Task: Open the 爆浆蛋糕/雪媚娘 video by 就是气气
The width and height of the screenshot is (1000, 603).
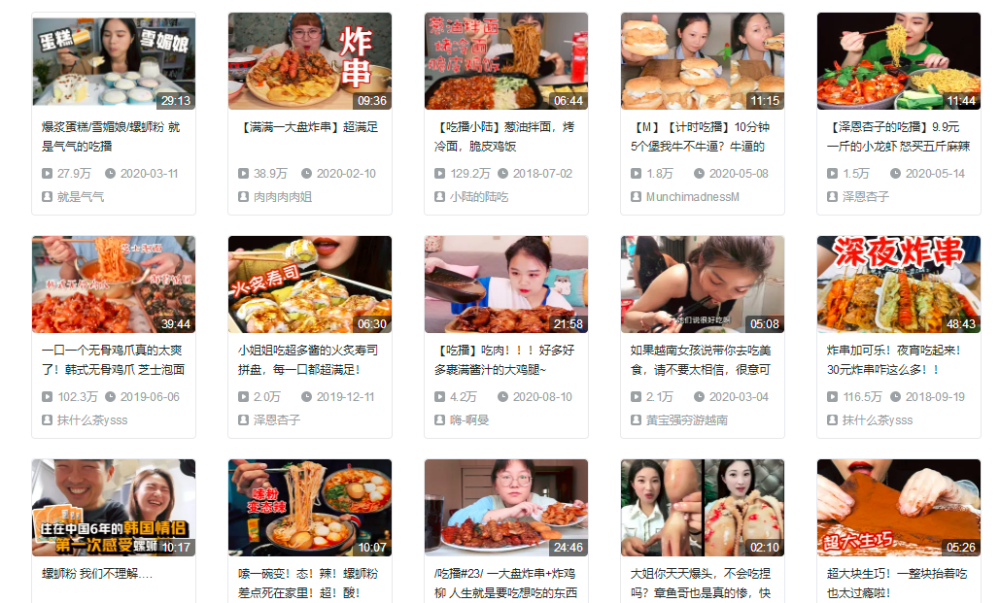Action: [113, 60]
